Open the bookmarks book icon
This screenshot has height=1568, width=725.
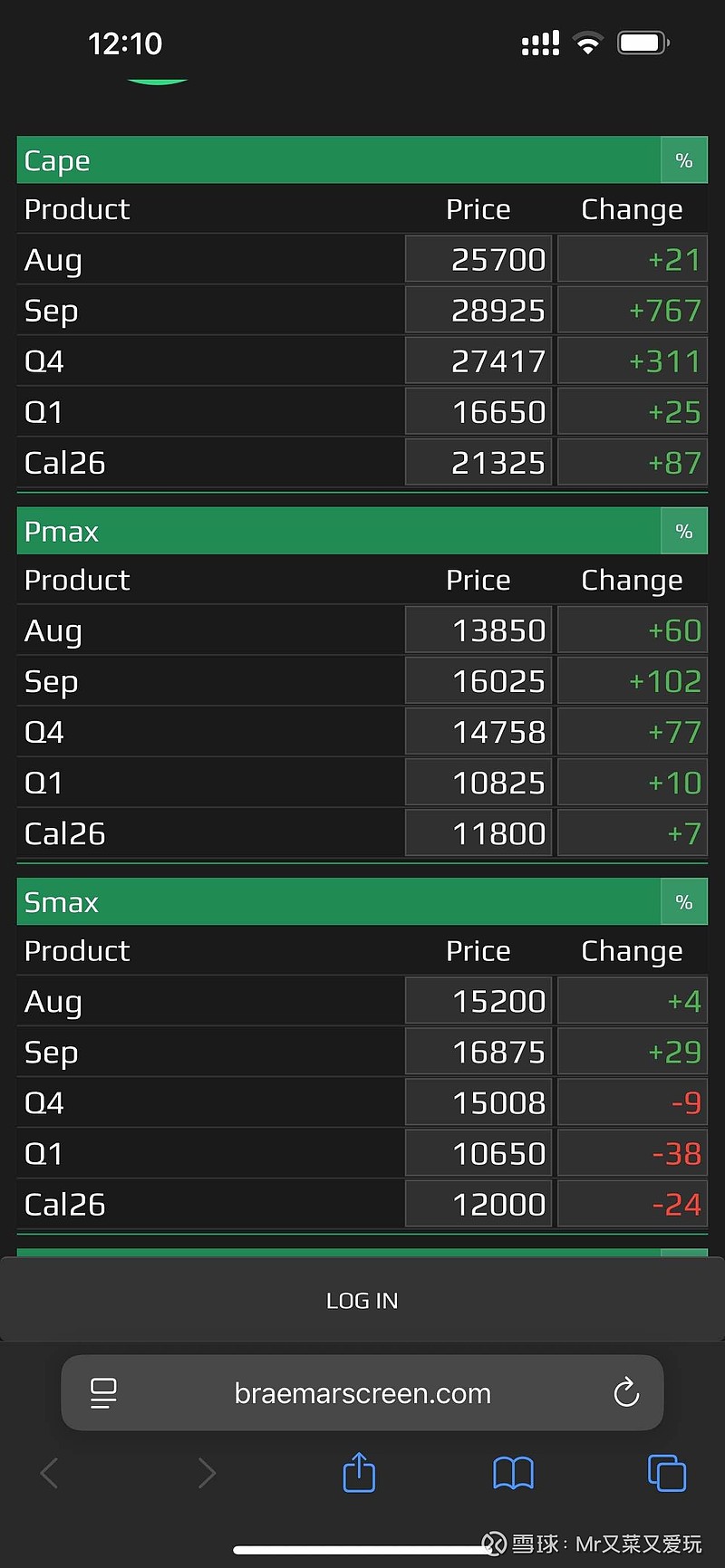513,1474
